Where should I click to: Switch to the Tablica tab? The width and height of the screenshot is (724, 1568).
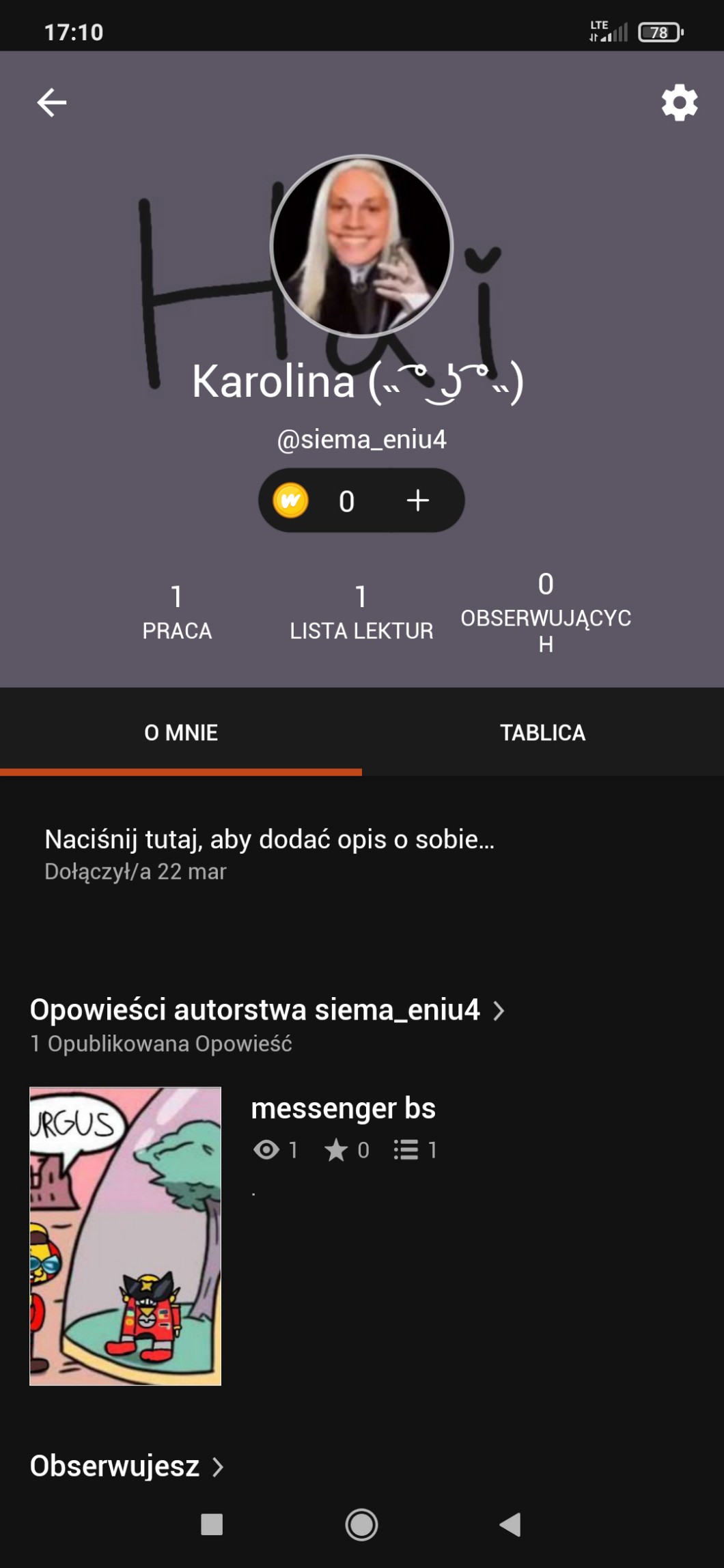click(542, 733)
